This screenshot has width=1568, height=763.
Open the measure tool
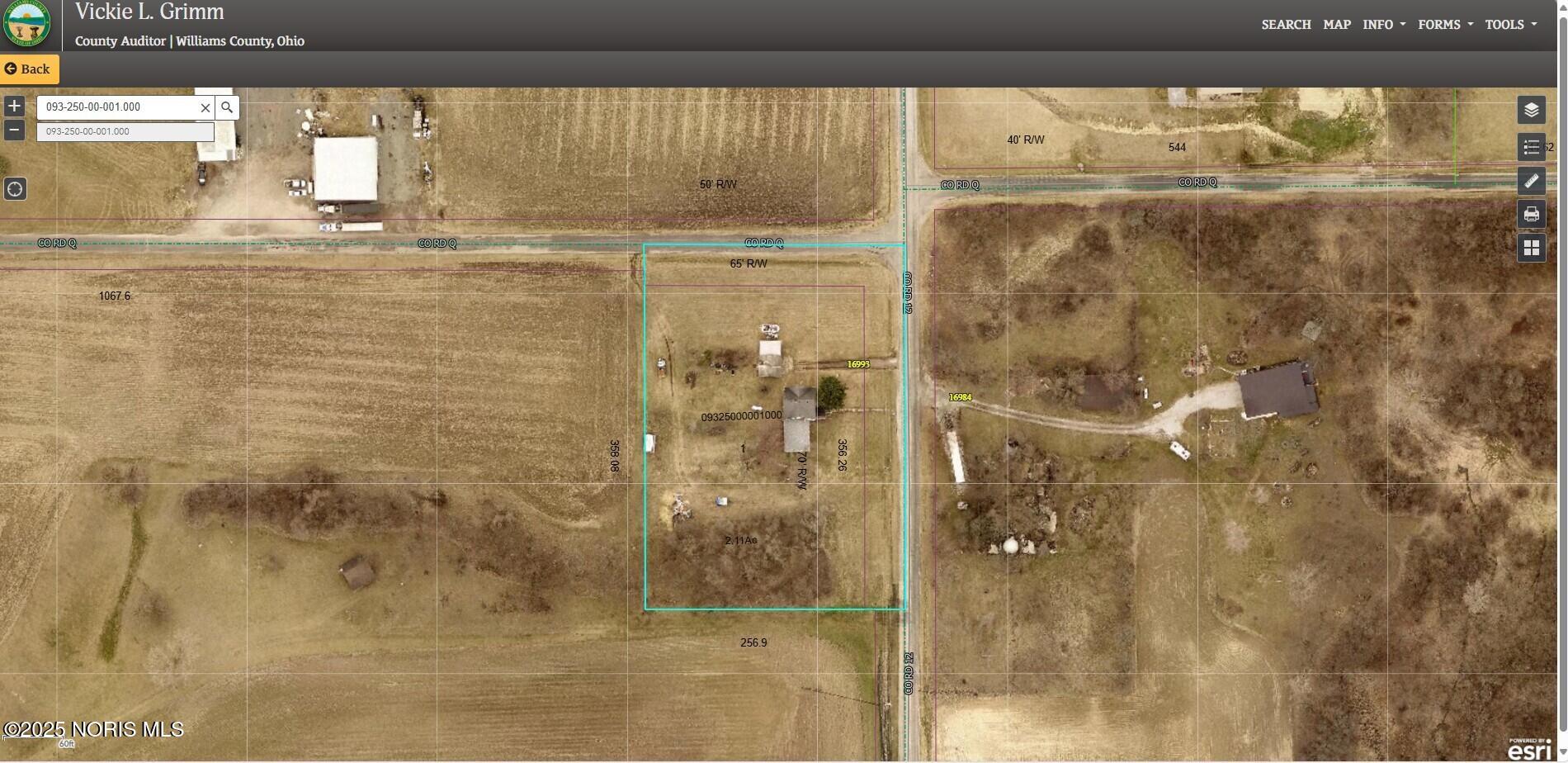click(1531, 181)
